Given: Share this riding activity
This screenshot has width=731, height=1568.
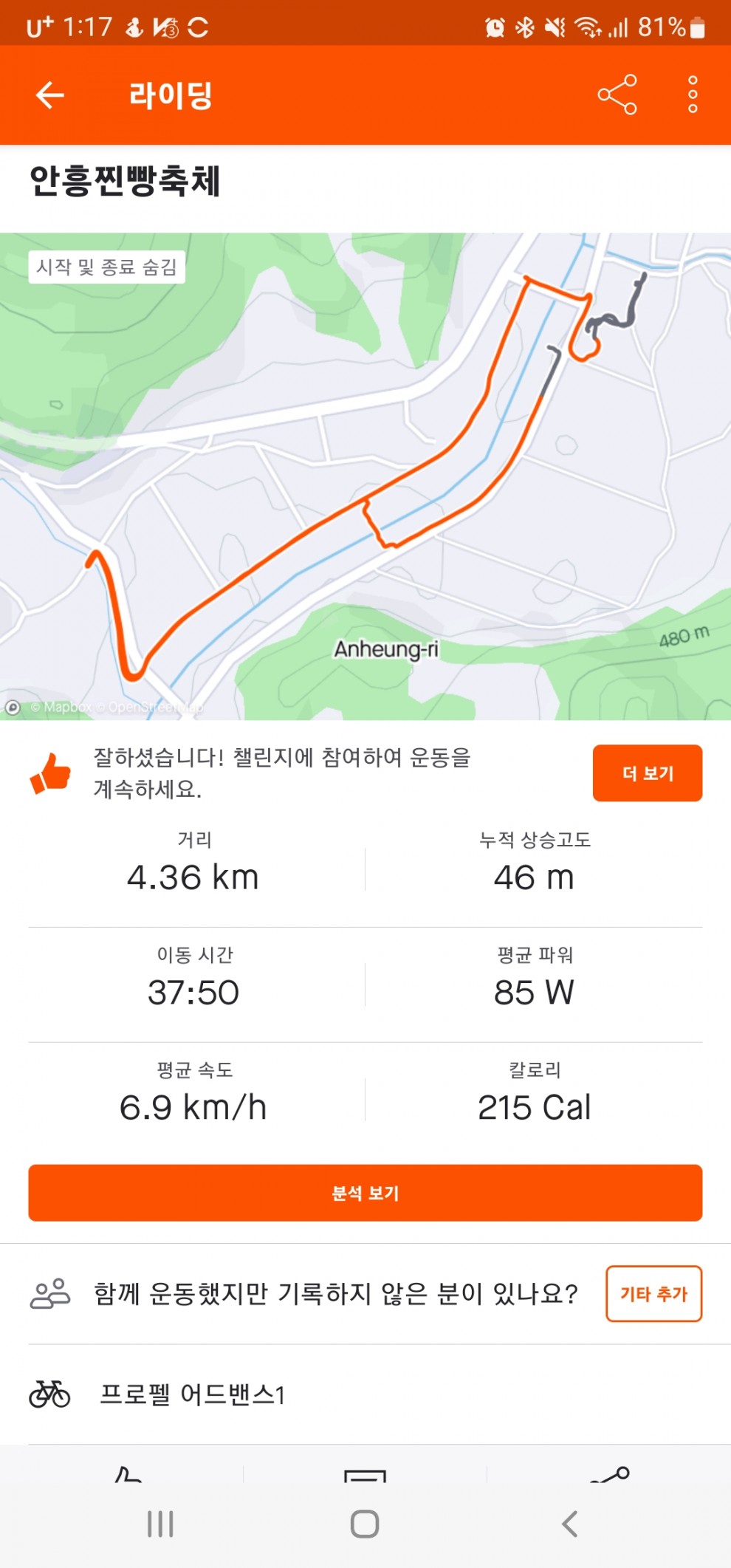Looking at the screenshot, I should tap(617, 95).
